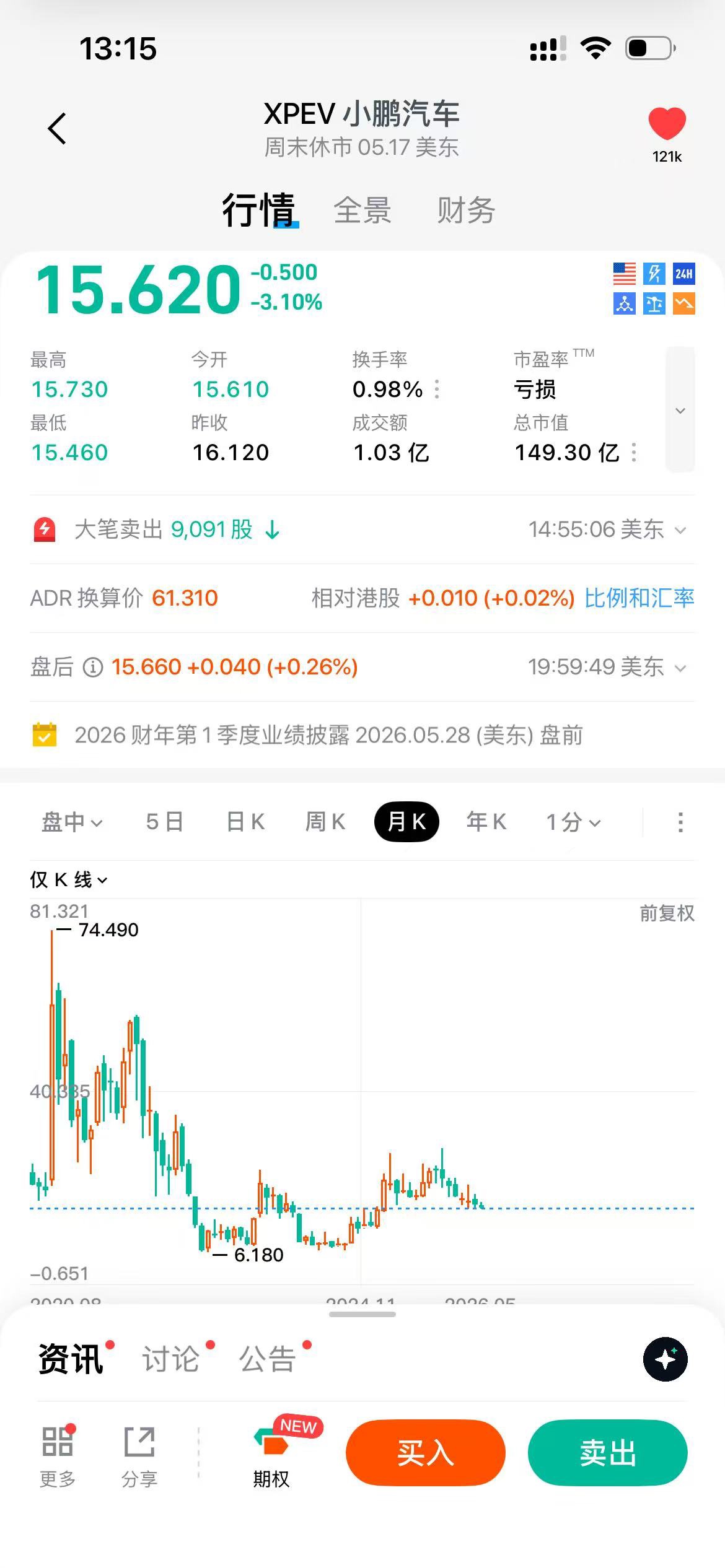Go back using the top-left arrow
Viewport: 725px width, 1568px height.
pos(57,129)
